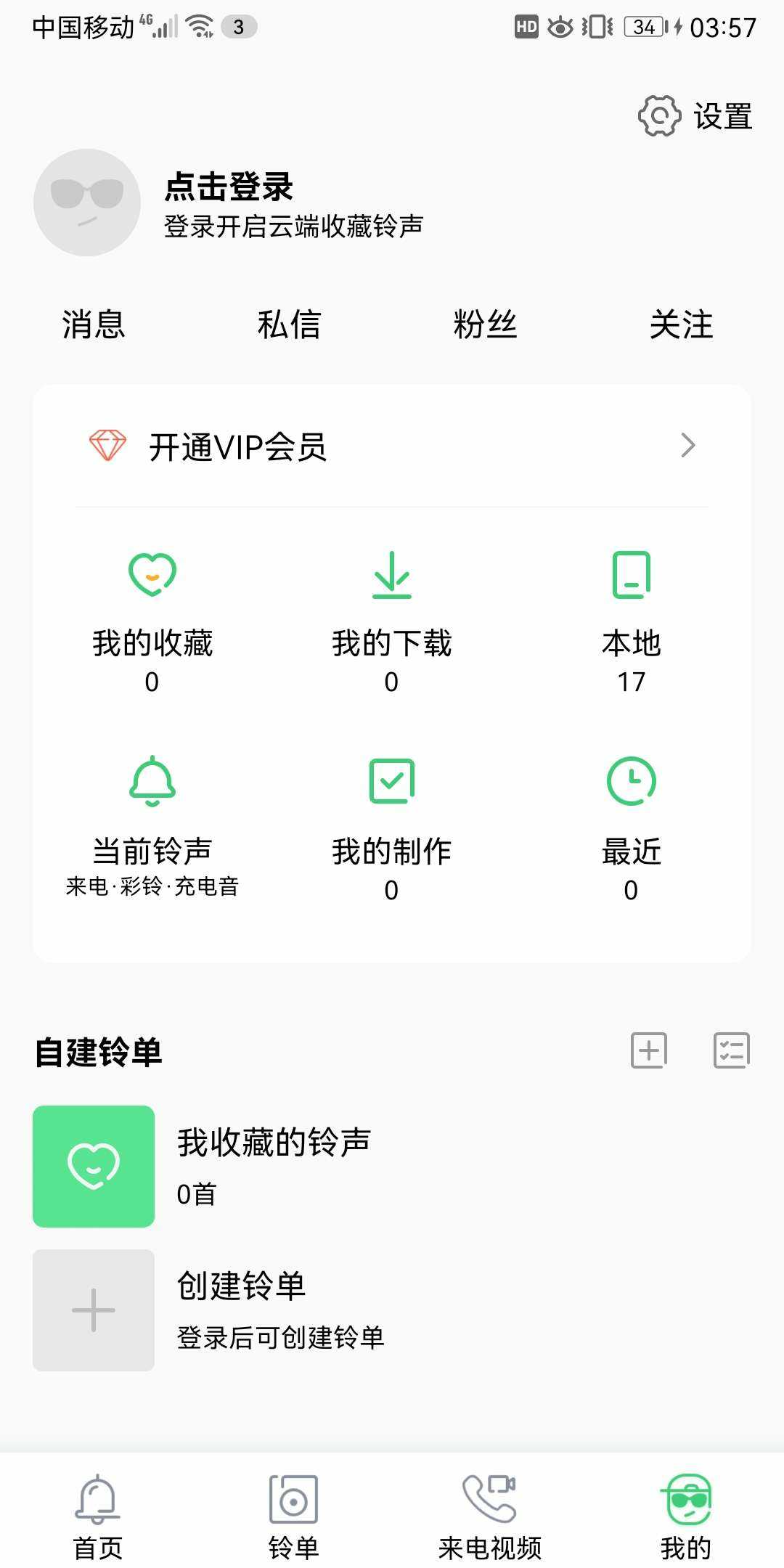Open 开通VIP会员 membership row
Image resolution: width=784 pixels, height=1568 pixels.
[392, 446]
